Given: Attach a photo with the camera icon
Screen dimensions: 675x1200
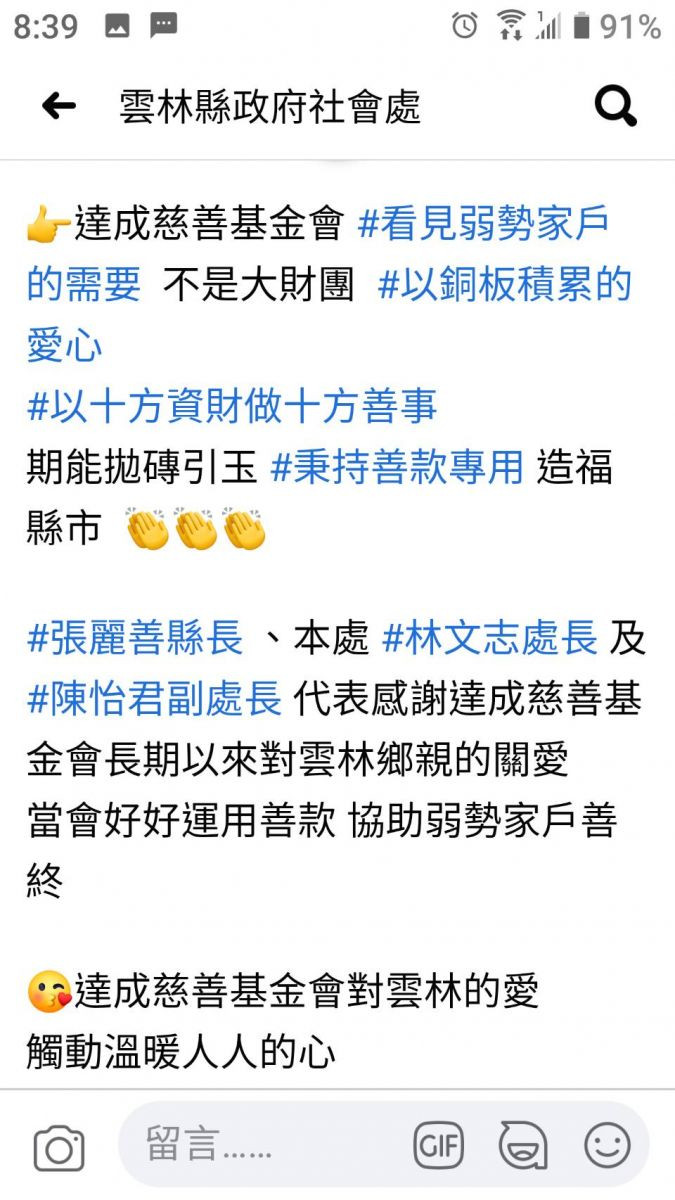Looking at the screenshot, I should point(59,1147).
